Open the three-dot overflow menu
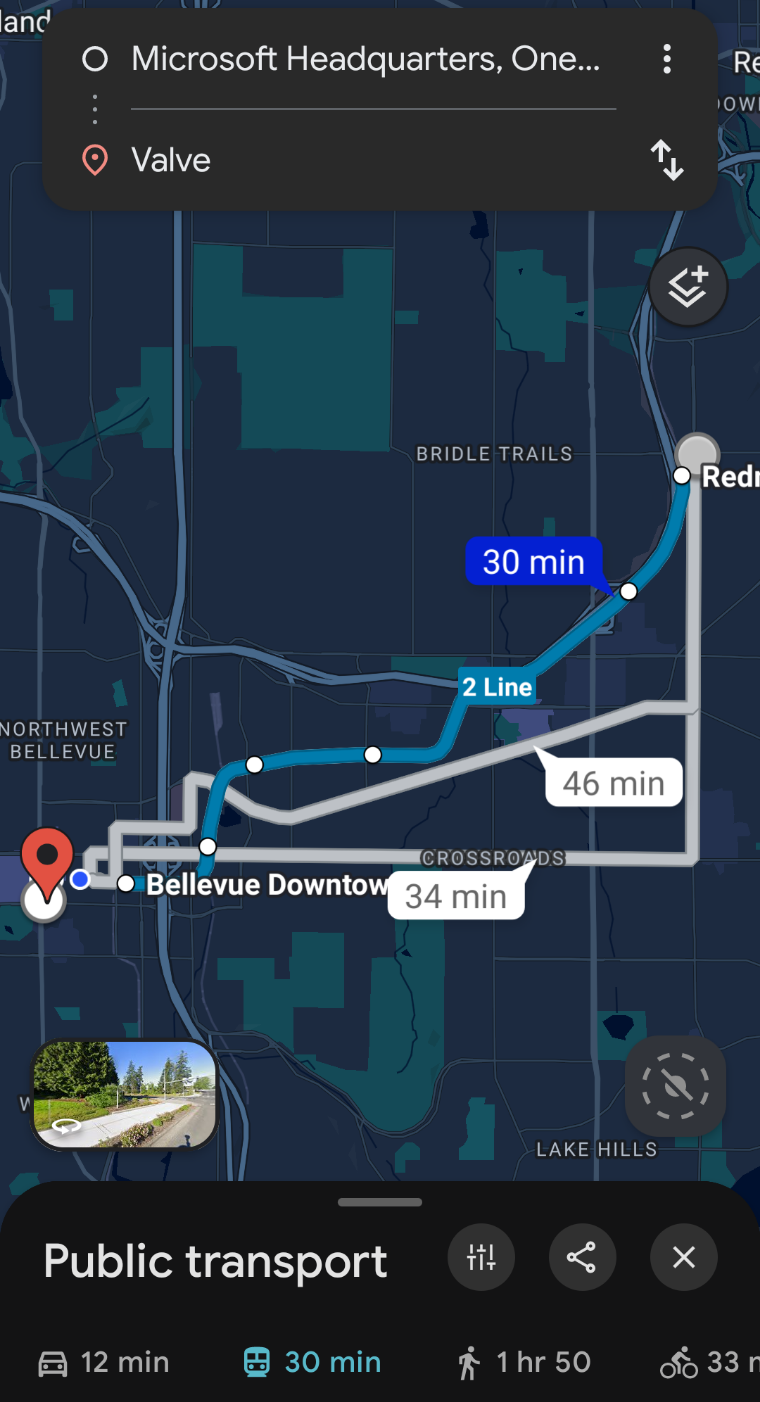Screen dimensions: 760x1402 [667, 60]
